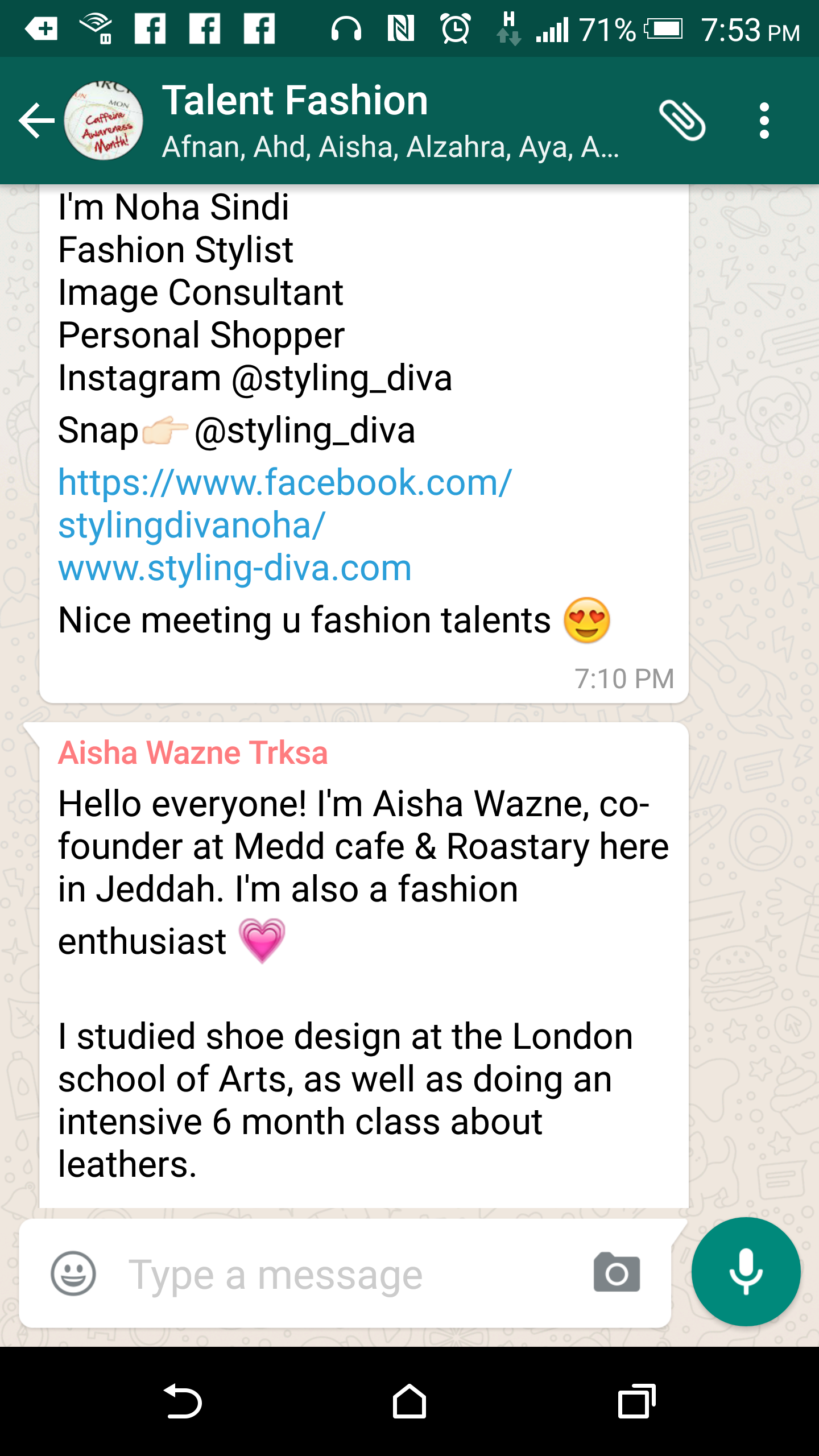Tap the Talent Fashion group avatar
Viewport: 819px width, 1456px height.
[x=104, y=121]
